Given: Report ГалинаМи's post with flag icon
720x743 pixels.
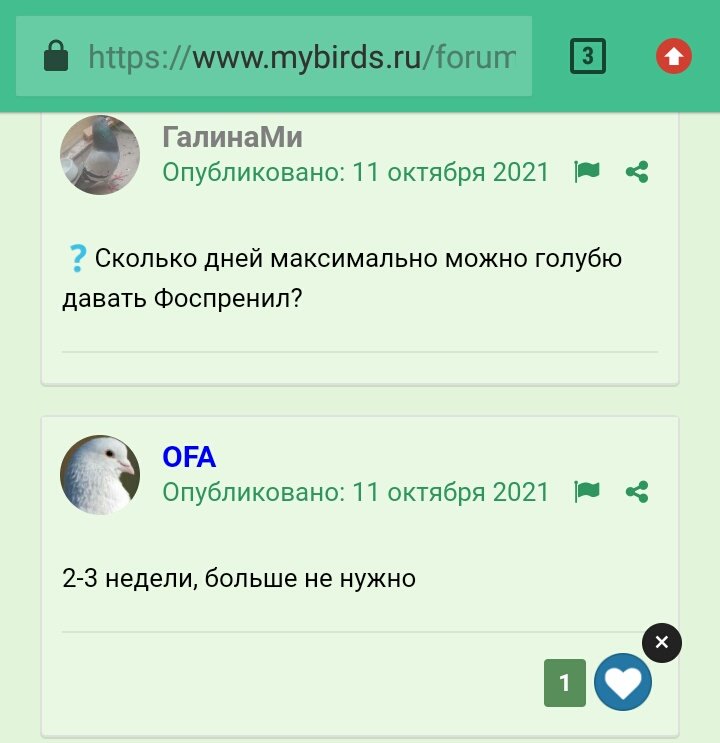Looking at the screenshot, I should [x=587, y=172].
